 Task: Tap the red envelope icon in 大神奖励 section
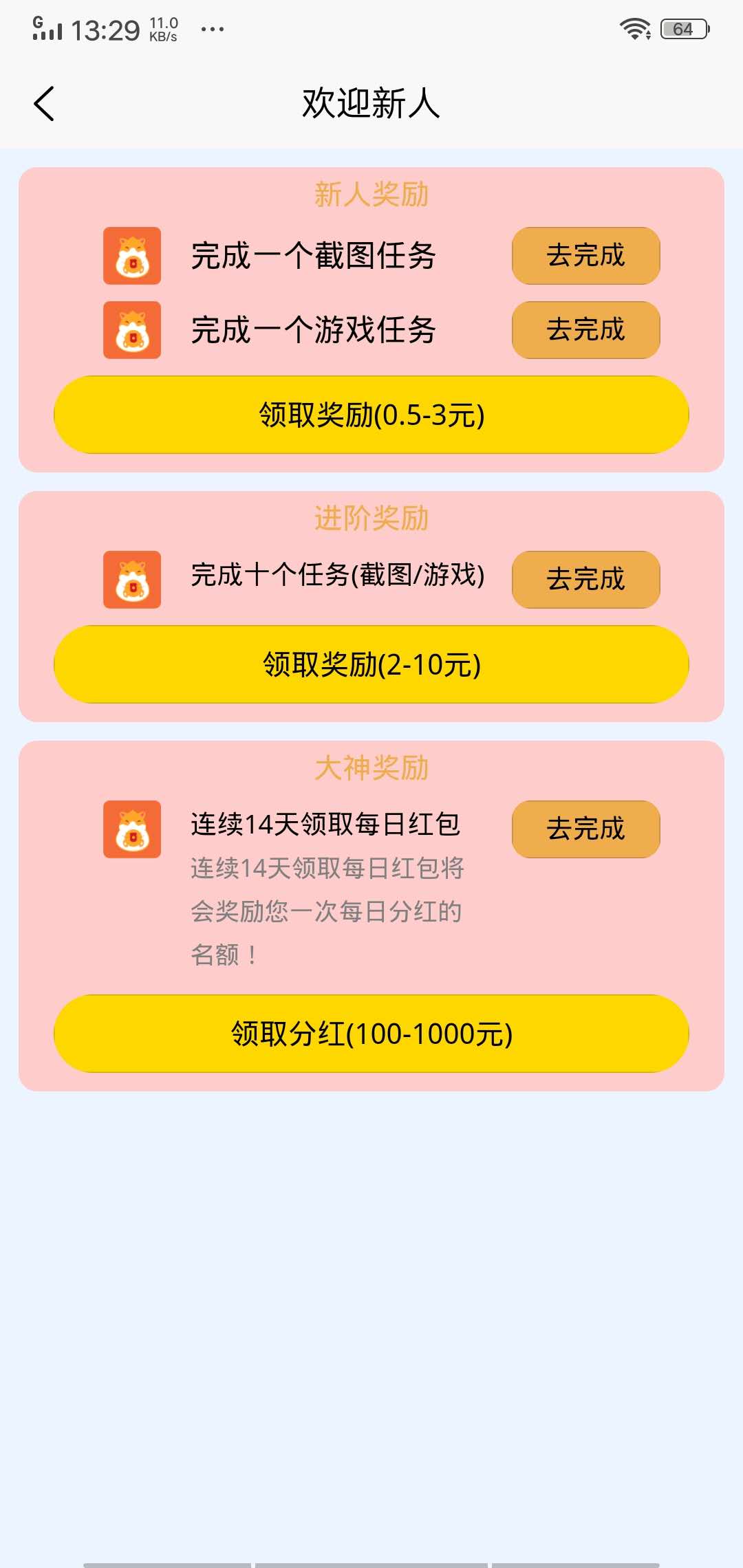coord(131,830)
